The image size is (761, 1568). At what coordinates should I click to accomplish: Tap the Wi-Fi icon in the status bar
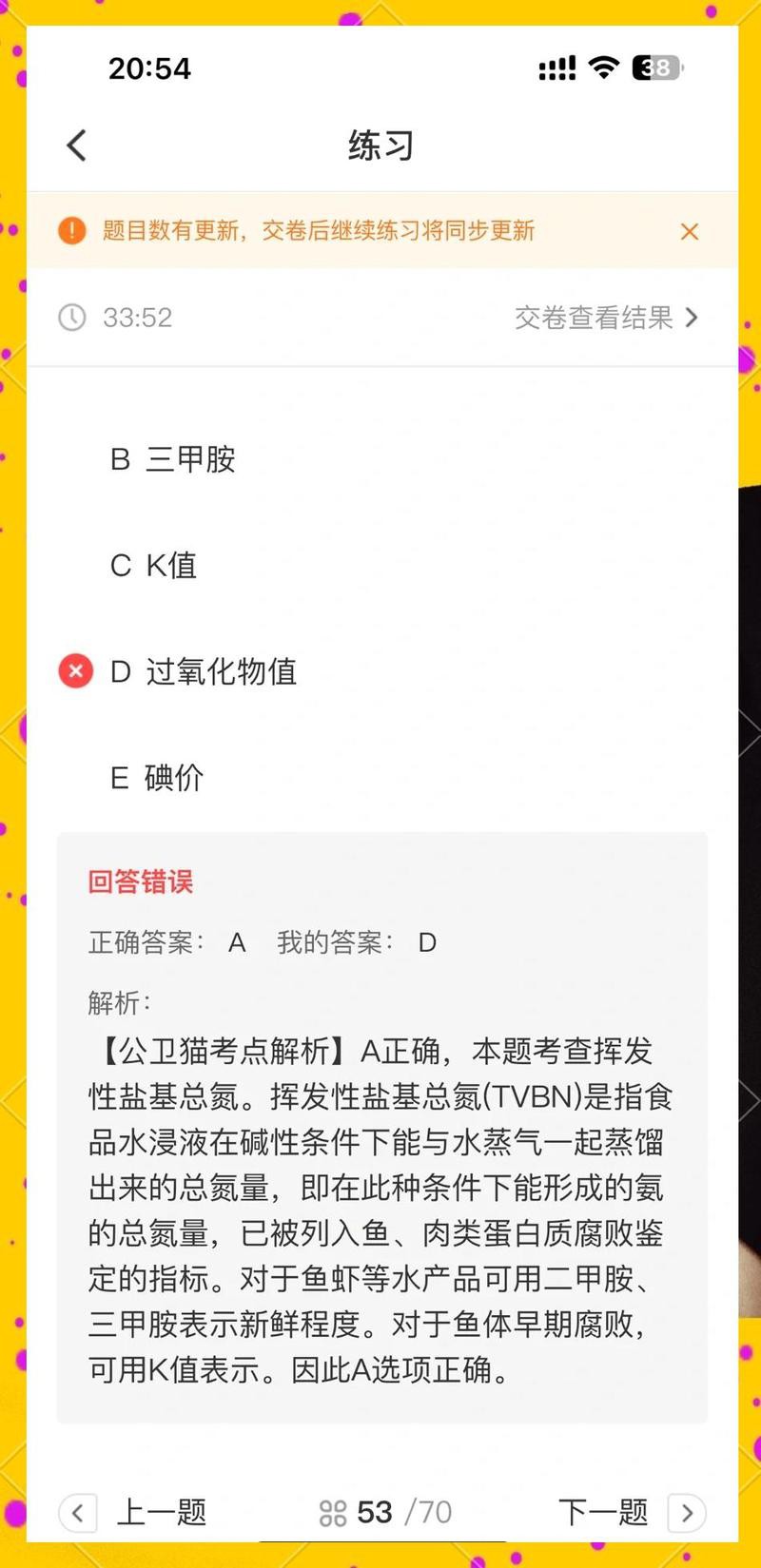tap(601, 68)
